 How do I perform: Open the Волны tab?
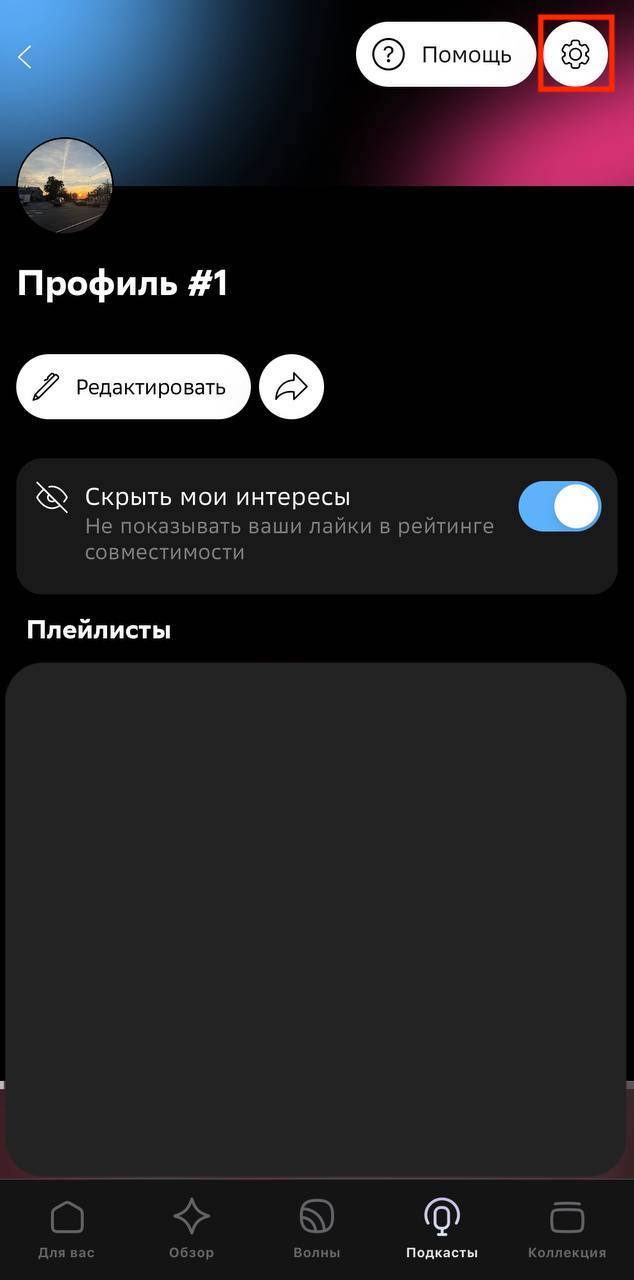317,1229
